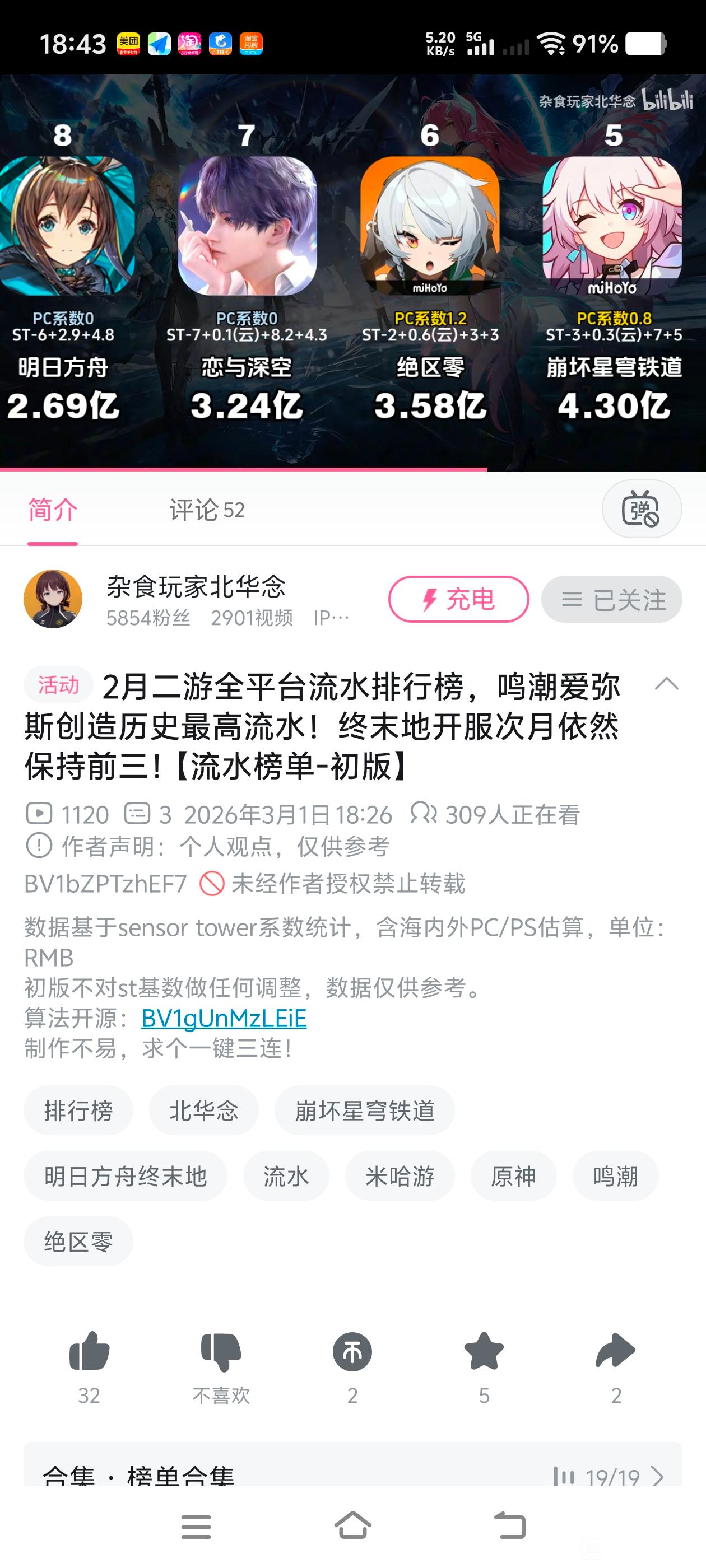Toggle the danmaku (弹幕) button

(x=641, y=509)
